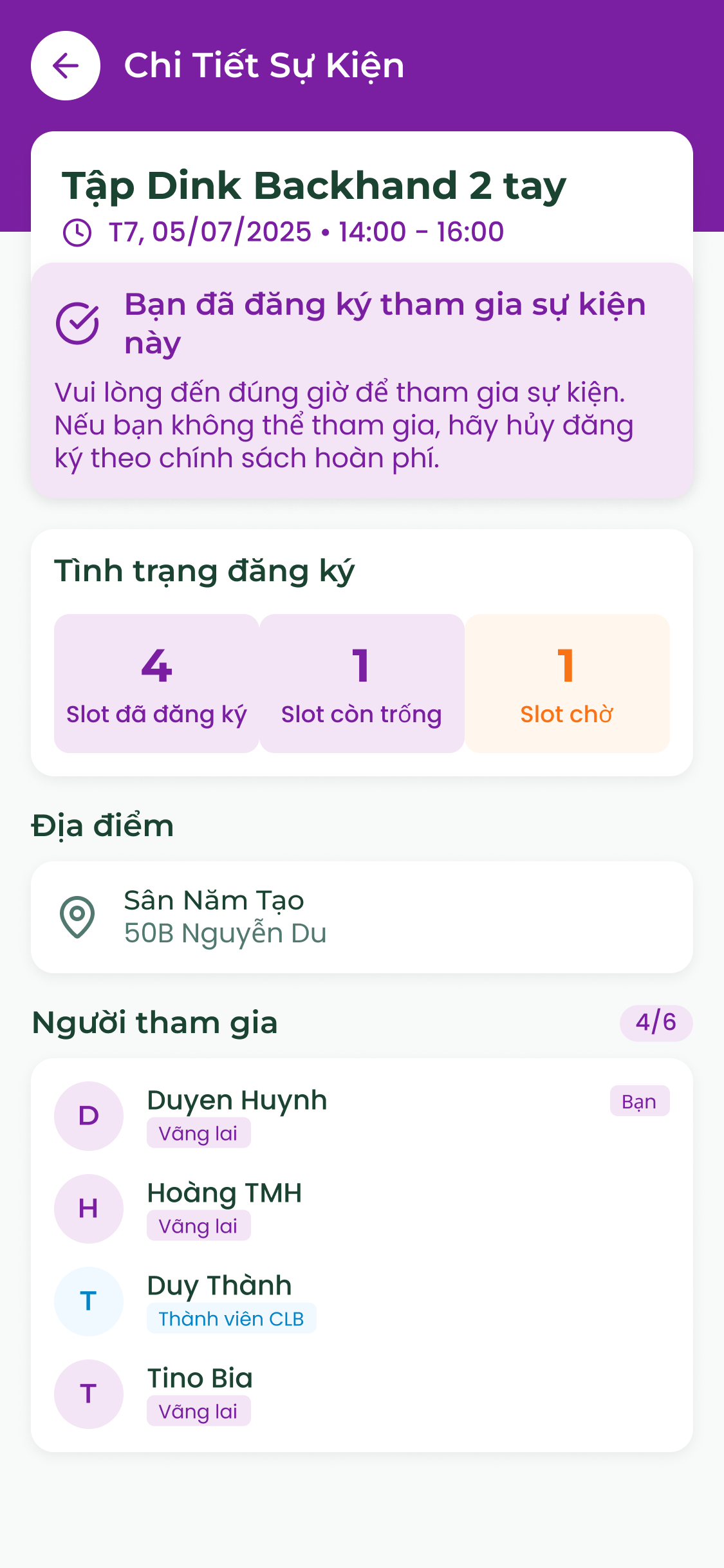Tap the back arrow to exit event details
The image size is (724, 1568).
tap(65, 64)
